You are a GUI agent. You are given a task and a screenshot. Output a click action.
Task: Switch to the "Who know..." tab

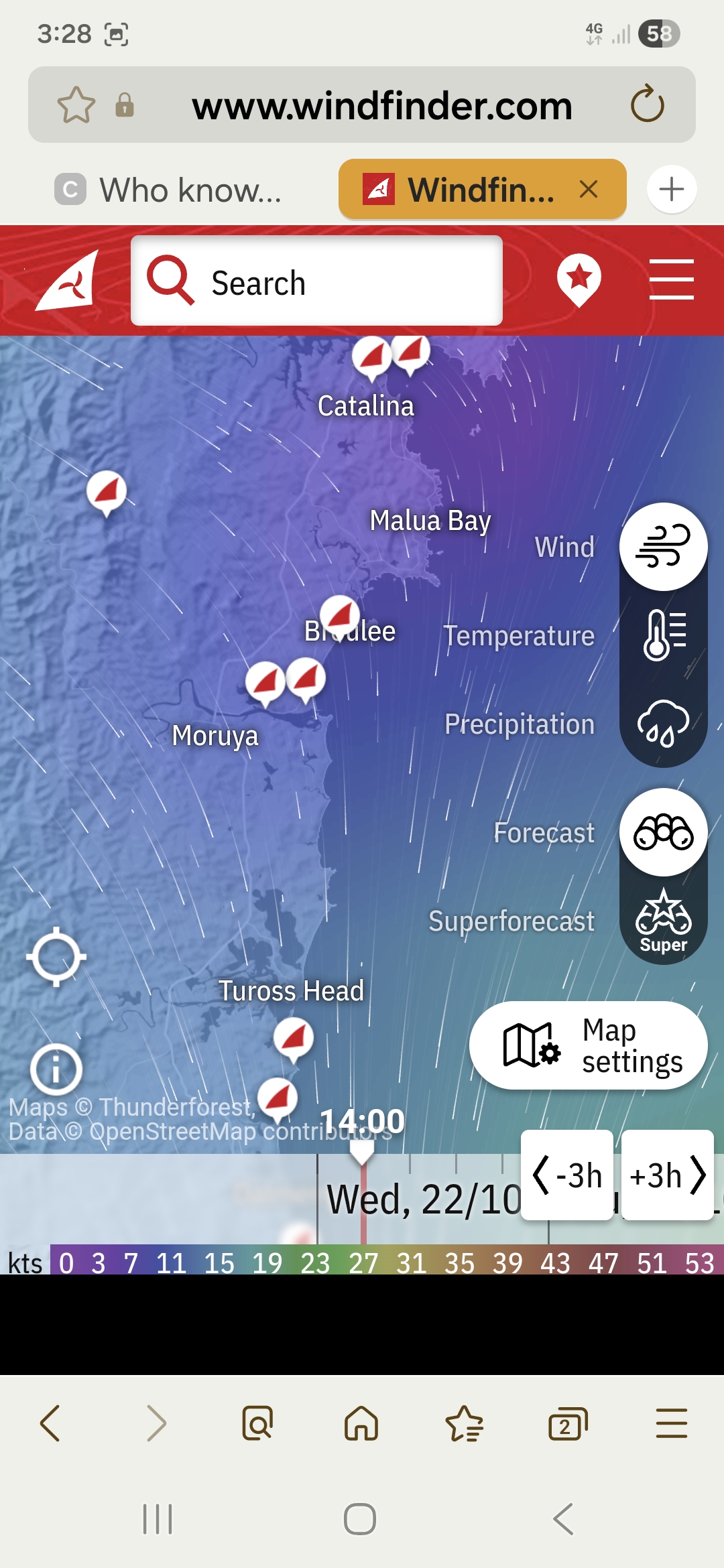169,190
